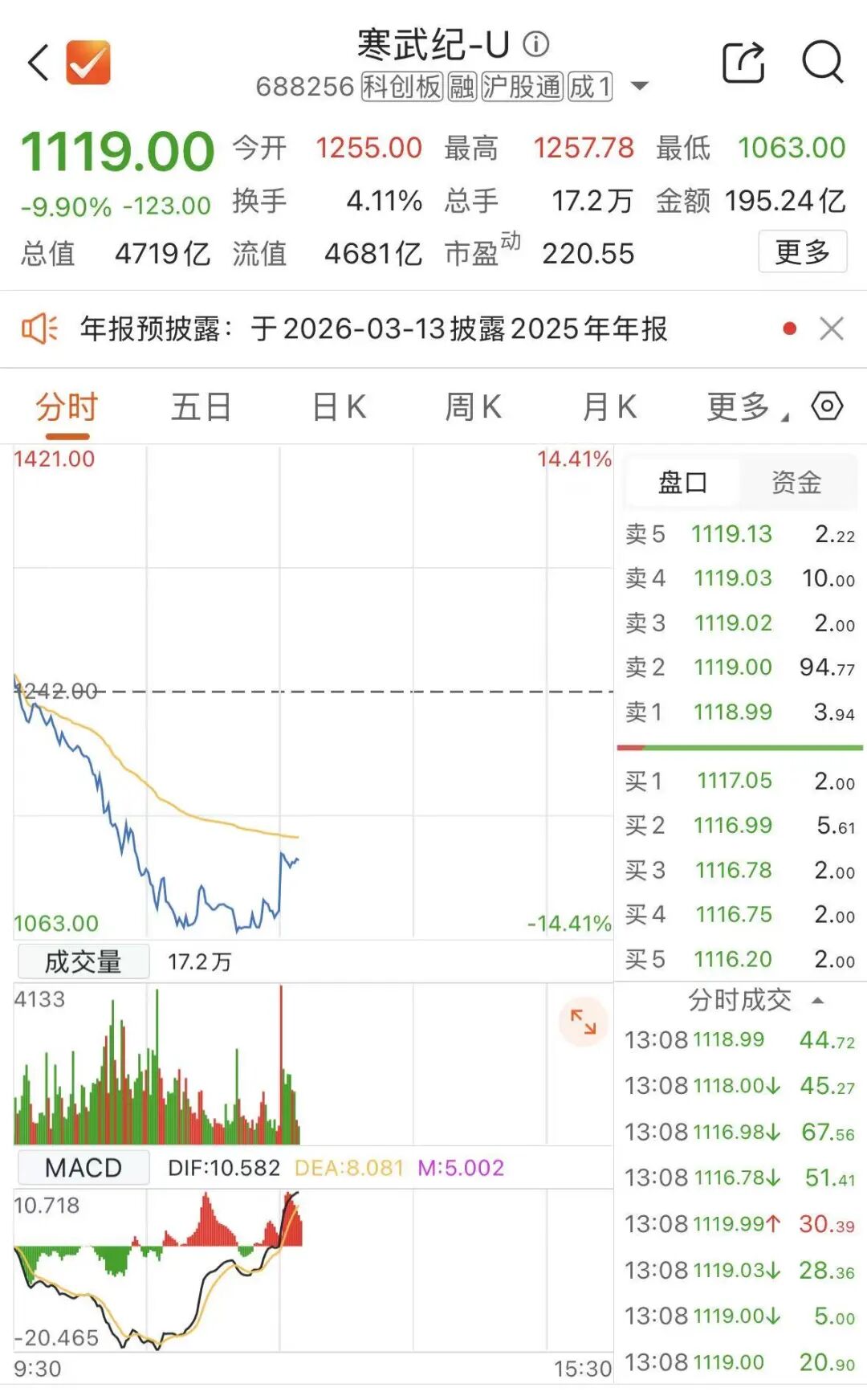
Task: Tap the orange checkmark watchlist icon
Action: [x=88, y=63]
